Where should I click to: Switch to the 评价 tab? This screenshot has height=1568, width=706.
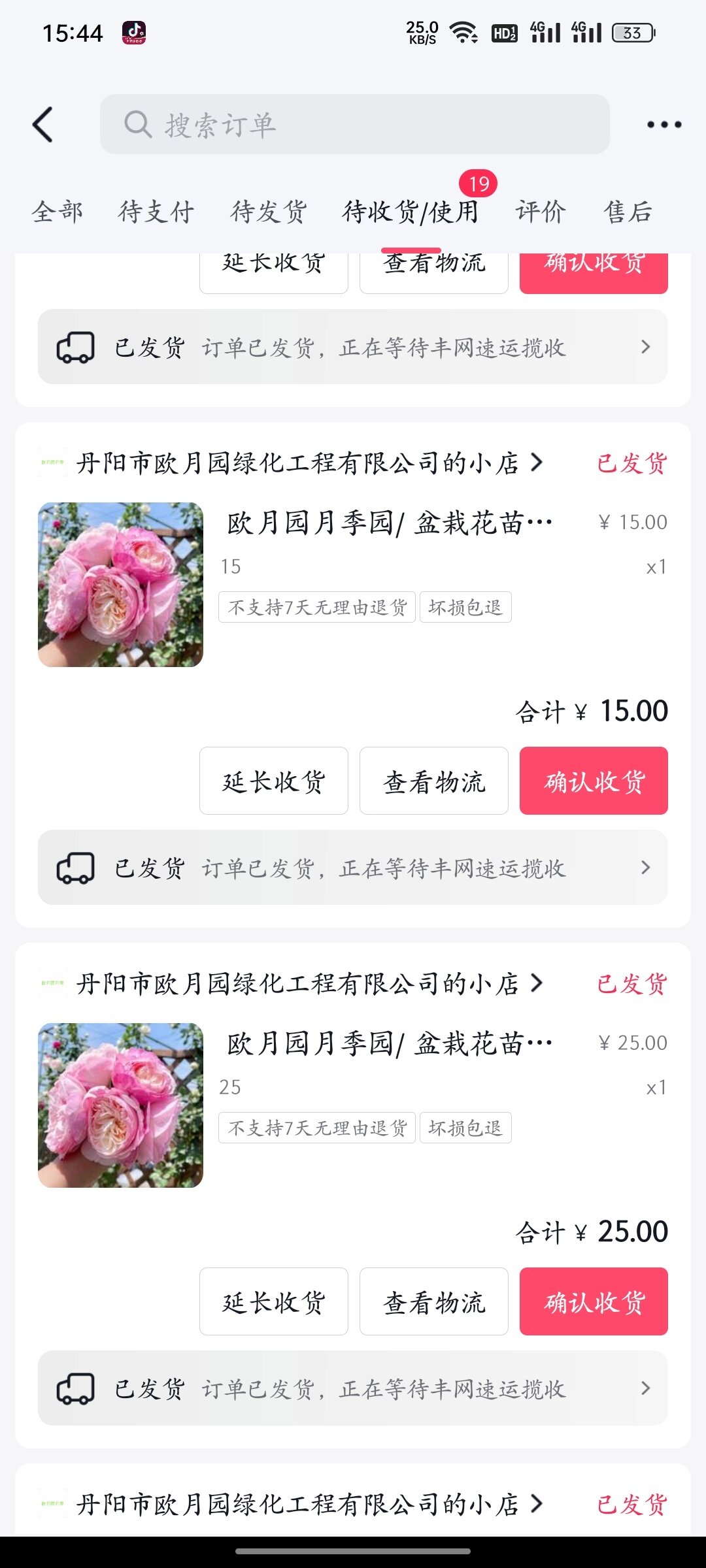(x=541, y=212)
